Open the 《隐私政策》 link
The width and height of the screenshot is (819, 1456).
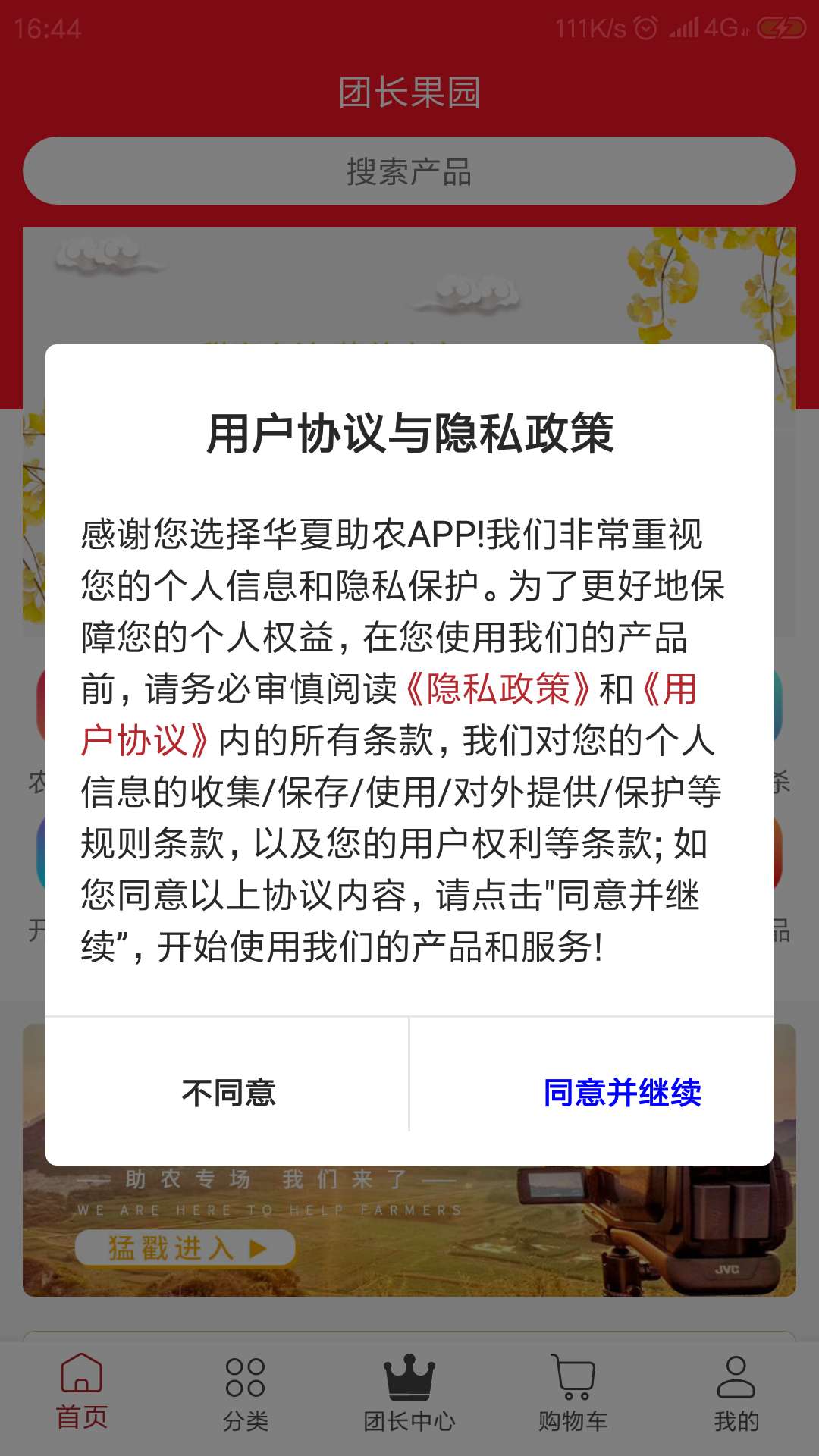pyautogui.click(x=497, y=689)
